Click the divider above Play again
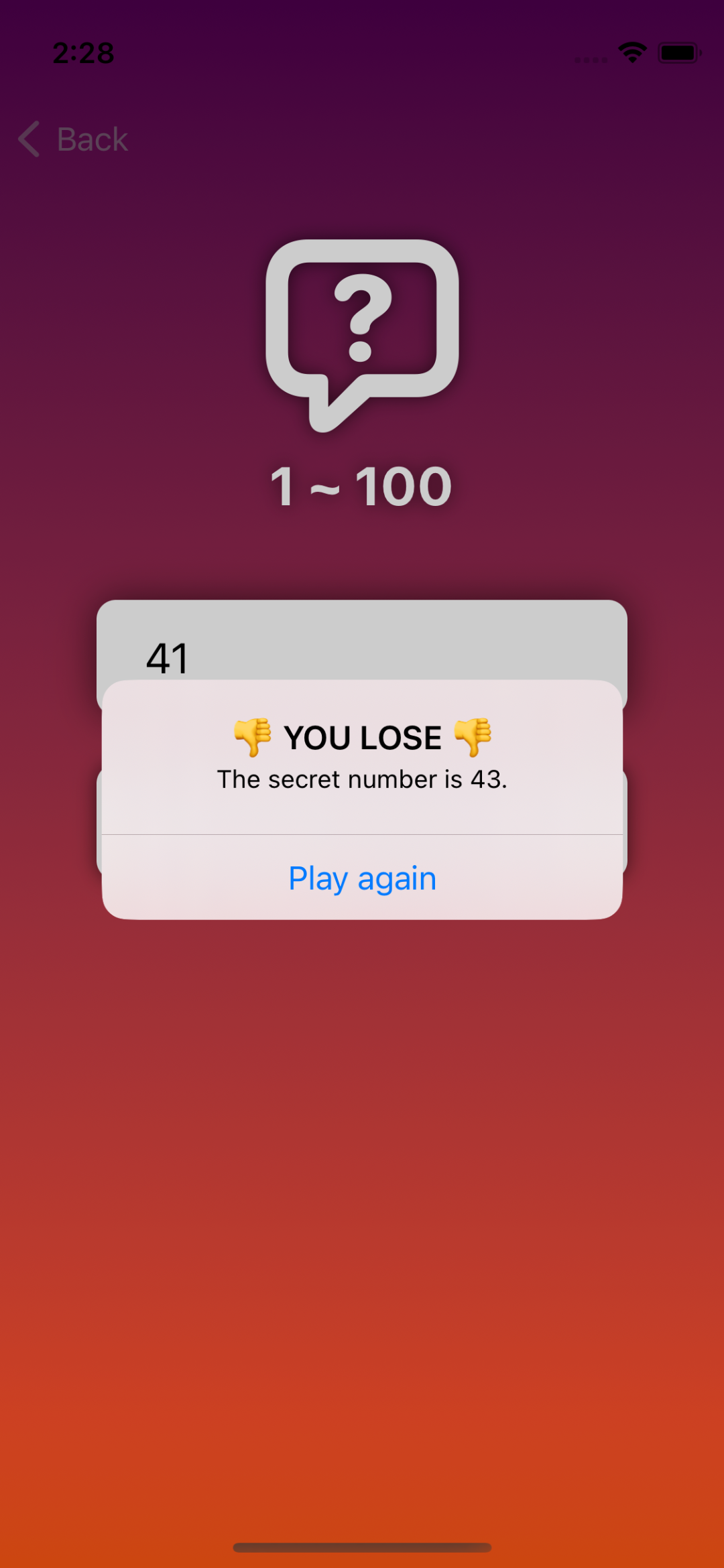 point(362,833)
